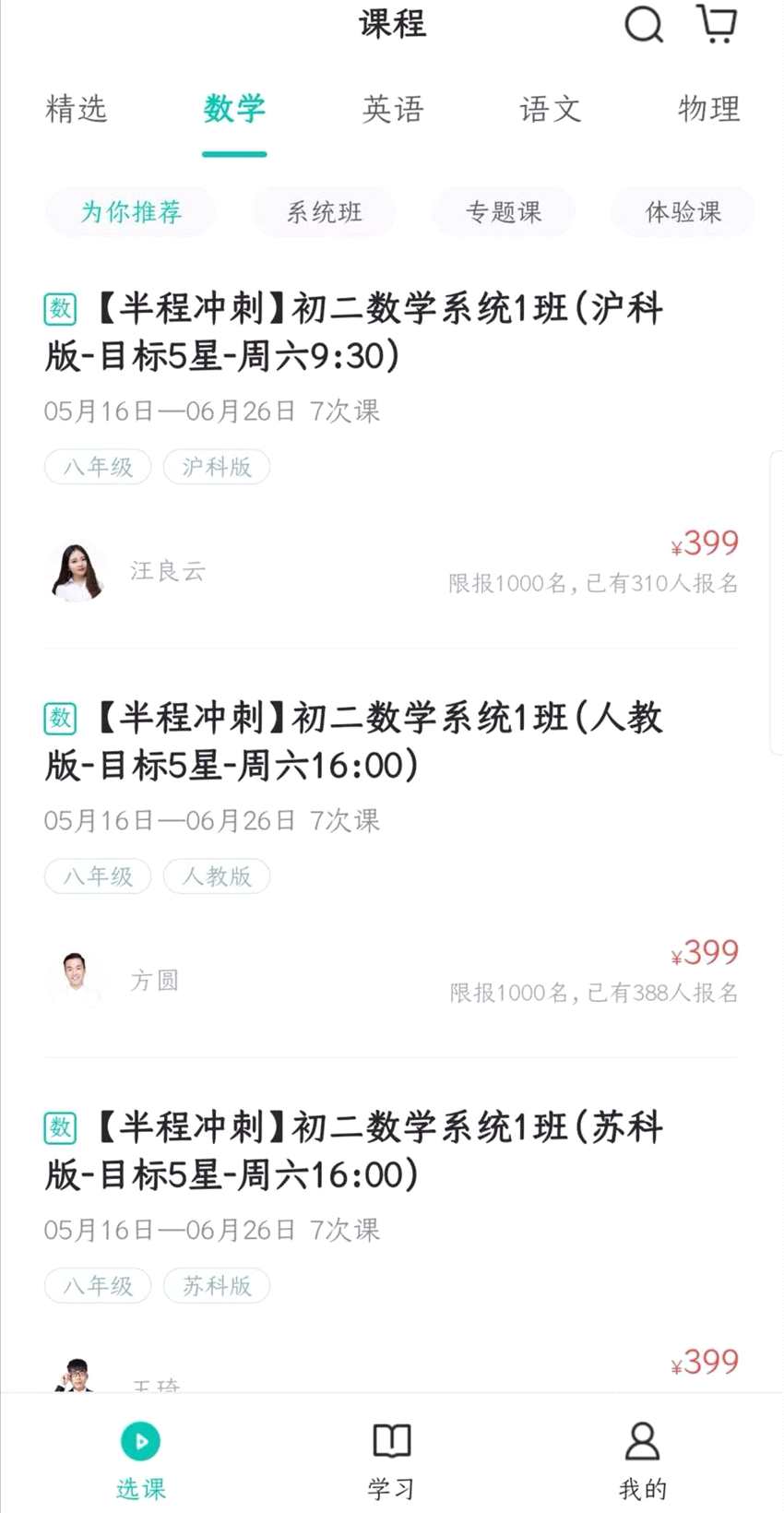Screen dimensions: 784x1513
Task: Filter courses by 系统班
Action: [x=324, y=212]
